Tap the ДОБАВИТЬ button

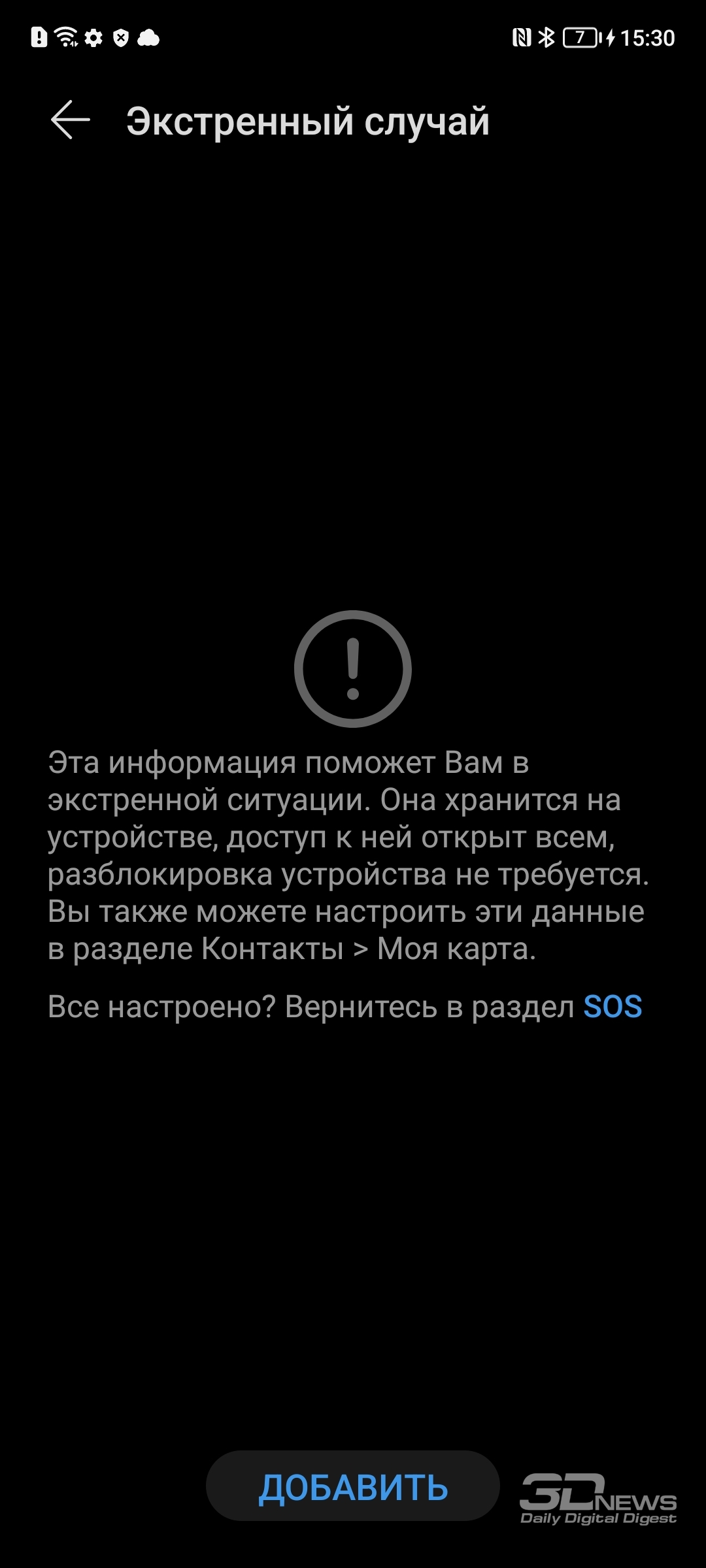pos(353,1488)
